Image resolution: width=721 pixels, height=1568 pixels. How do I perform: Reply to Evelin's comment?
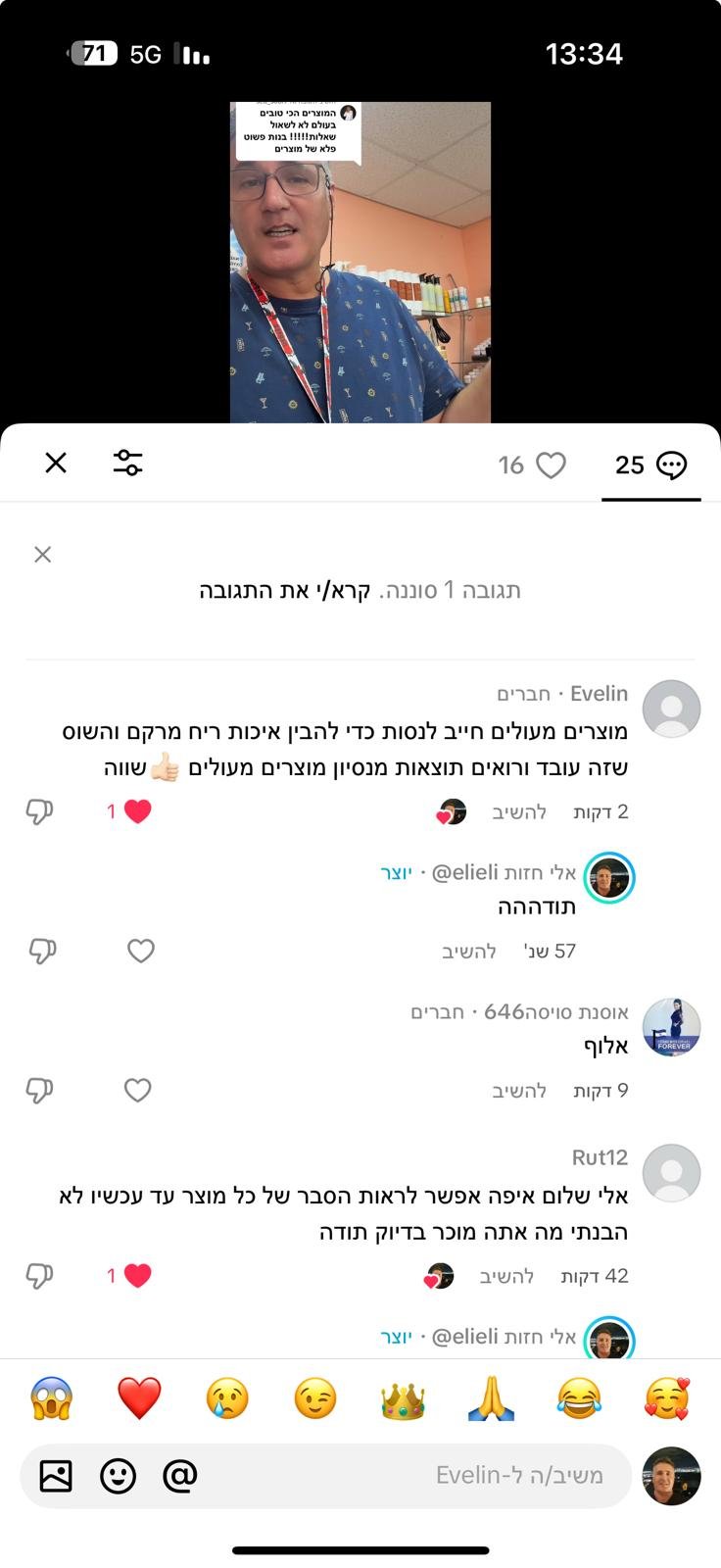click(519, 812)
